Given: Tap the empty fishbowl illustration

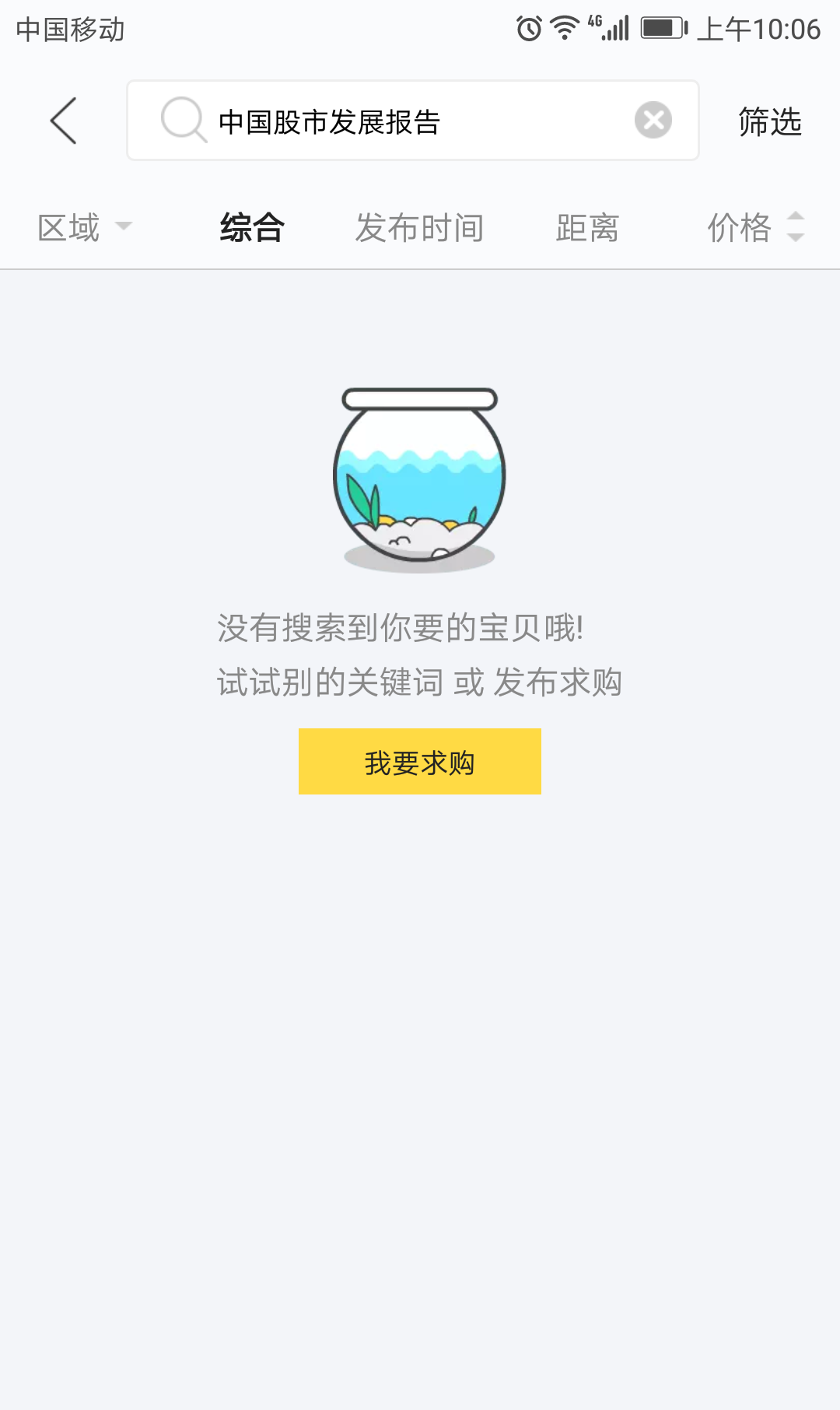Looking at the screenshot, I should [419, 475].
